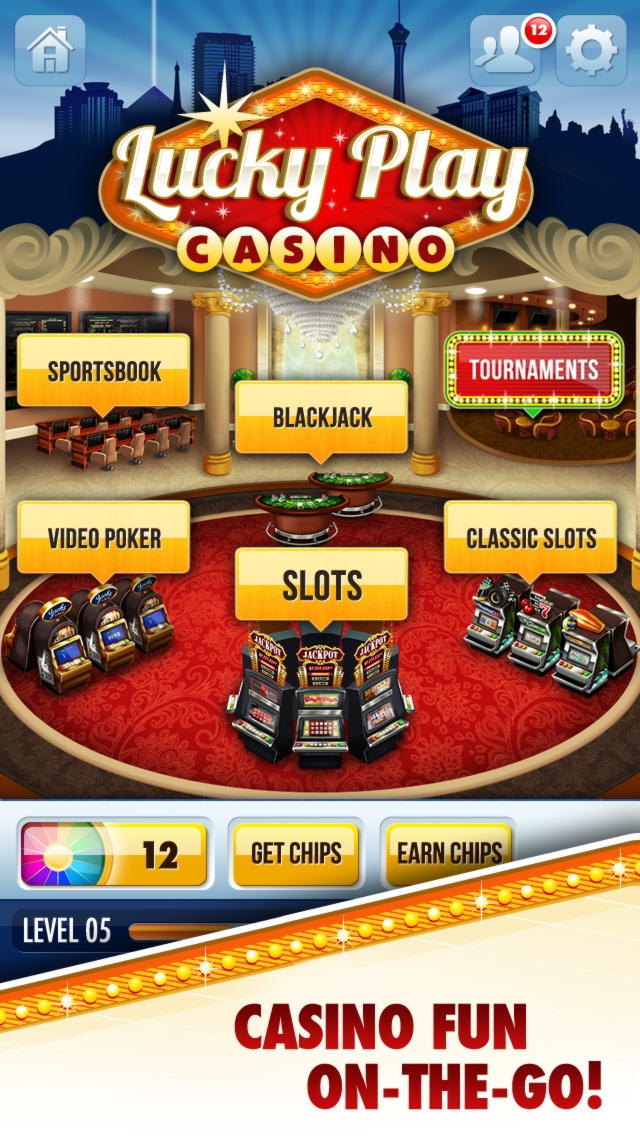Screen dimensions: 640x1136
Task: Open the friends icon with badge
Action: click(505, 50)
